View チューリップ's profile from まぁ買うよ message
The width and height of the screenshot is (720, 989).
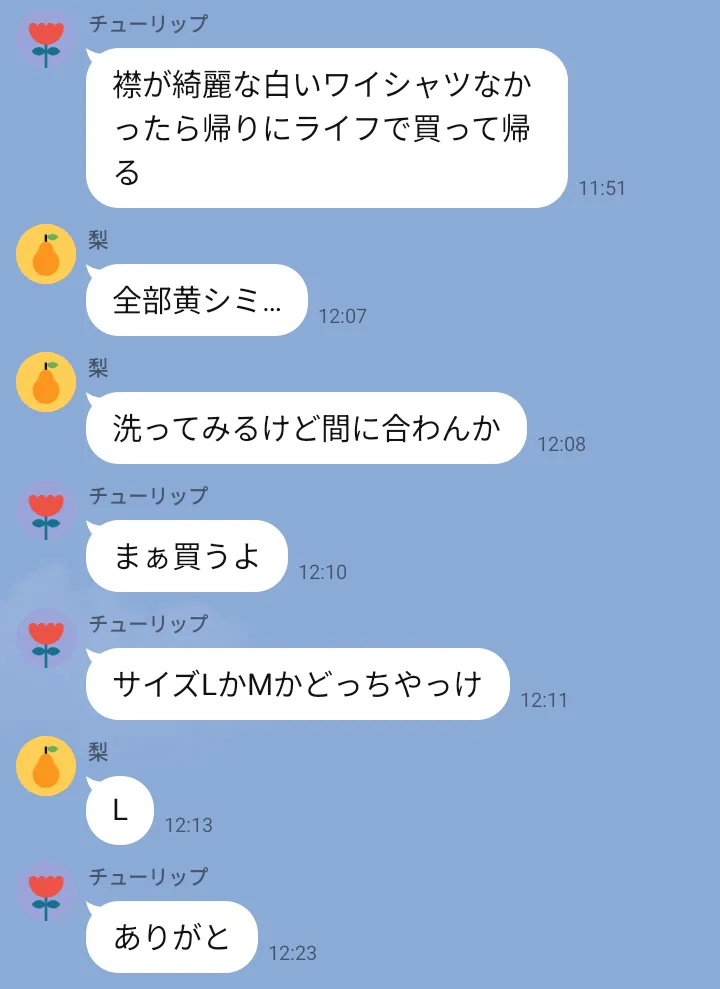tap(46, 510)
